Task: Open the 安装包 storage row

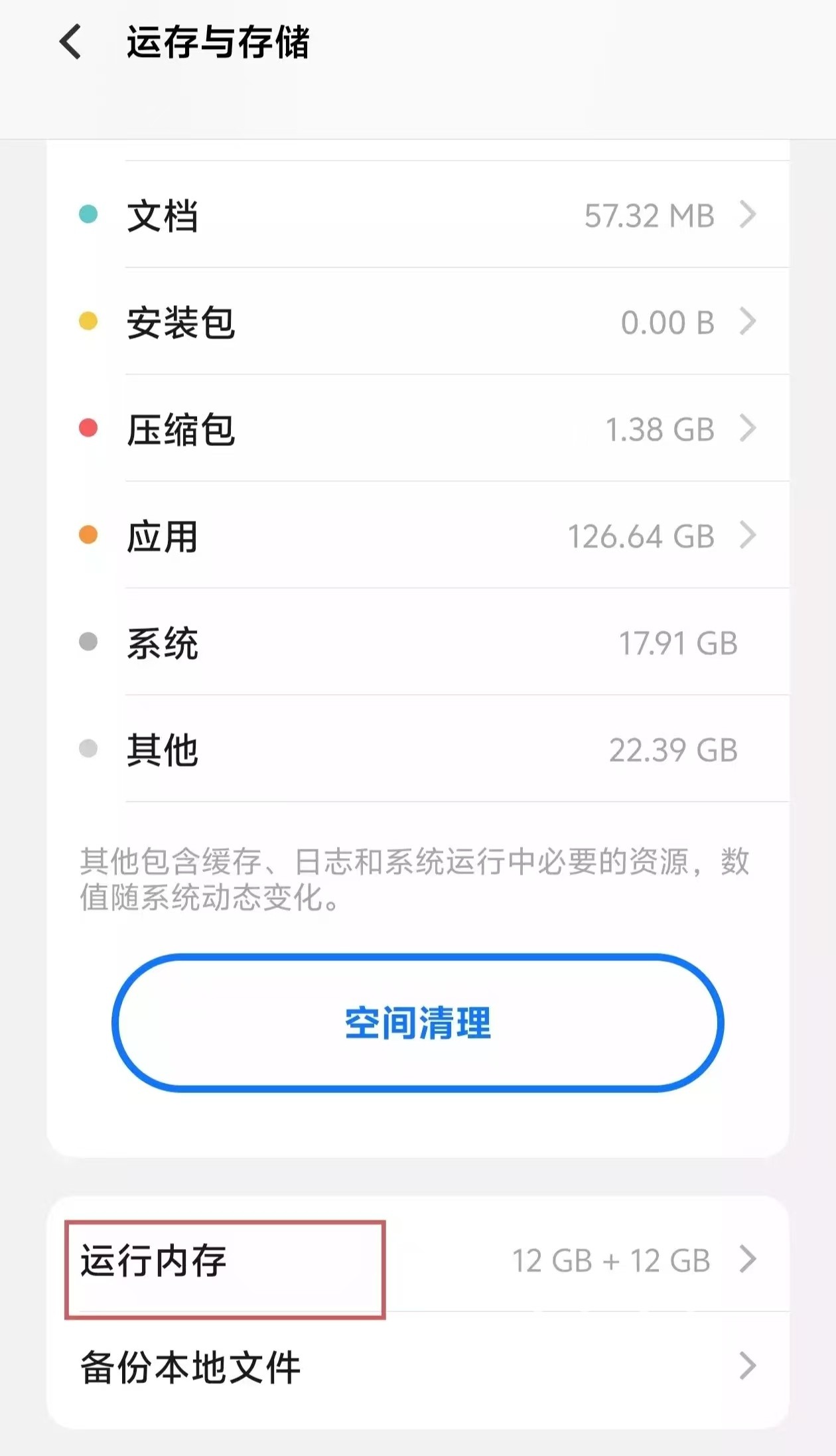Action: pyautogui.click(x=418, y=322)
